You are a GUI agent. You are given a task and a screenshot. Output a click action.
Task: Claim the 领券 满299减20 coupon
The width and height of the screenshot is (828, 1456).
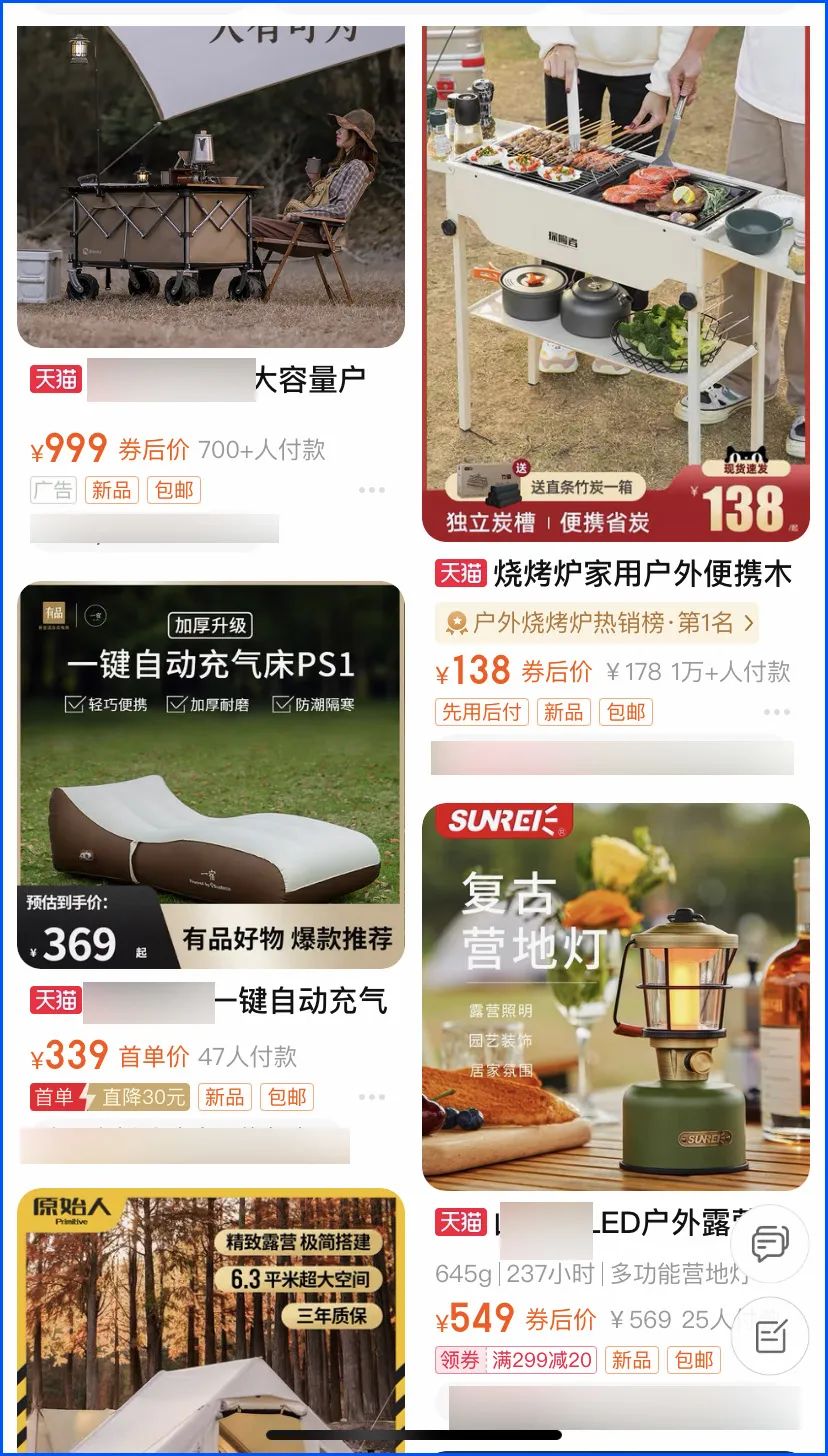pos(515,1360)
